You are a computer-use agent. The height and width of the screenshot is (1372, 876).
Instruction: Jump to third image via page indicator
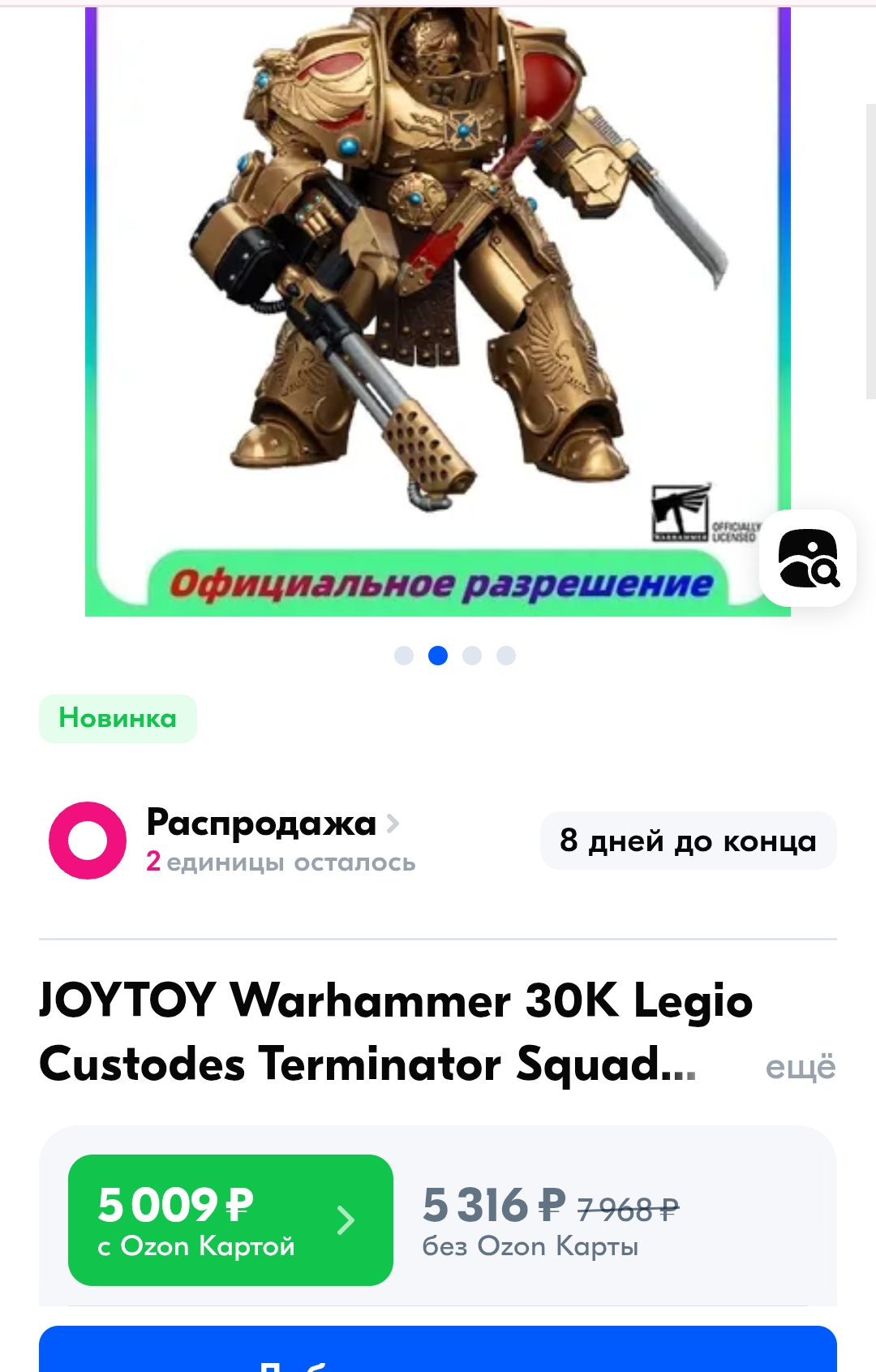pos(472,656)
